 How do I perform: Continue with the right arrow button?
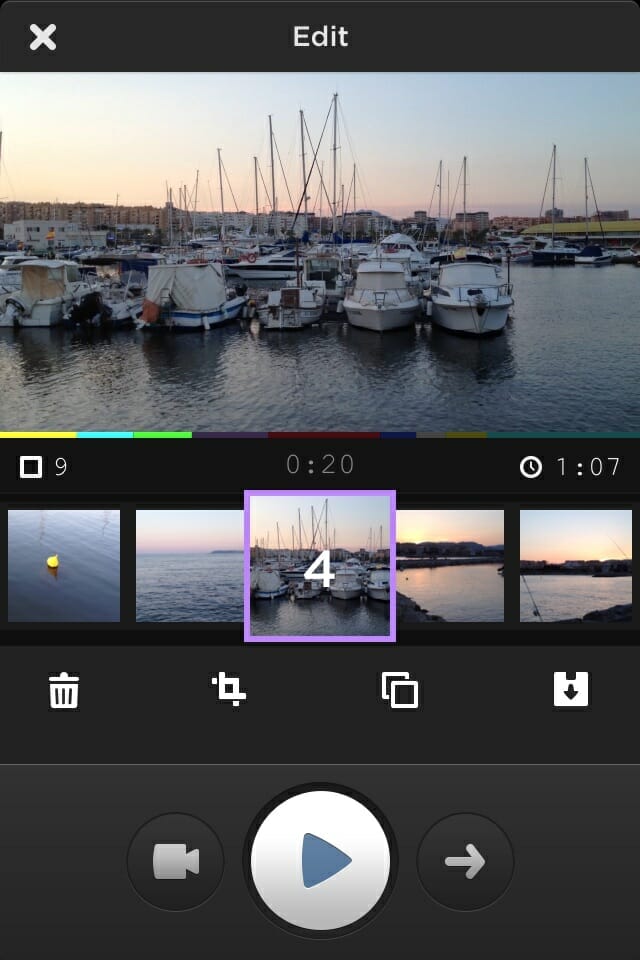point(465,861)
